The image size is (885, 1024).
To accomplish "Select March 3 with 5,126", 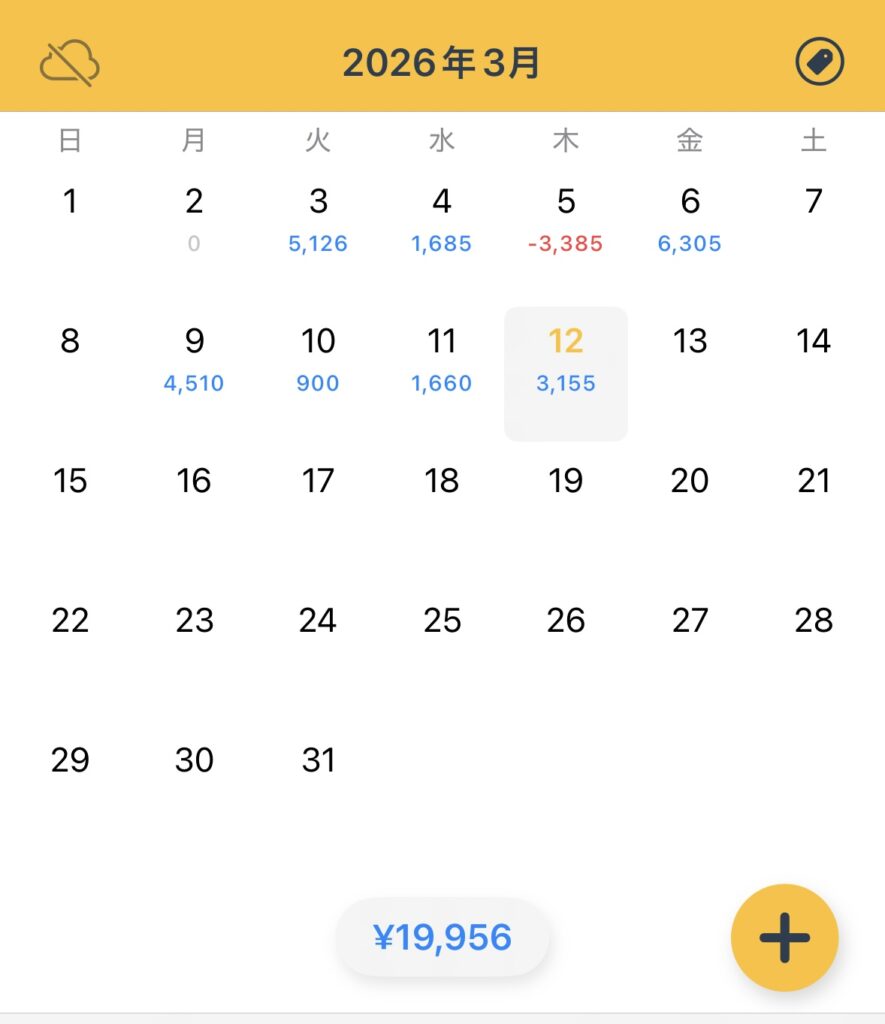I will tap(318, 220).
